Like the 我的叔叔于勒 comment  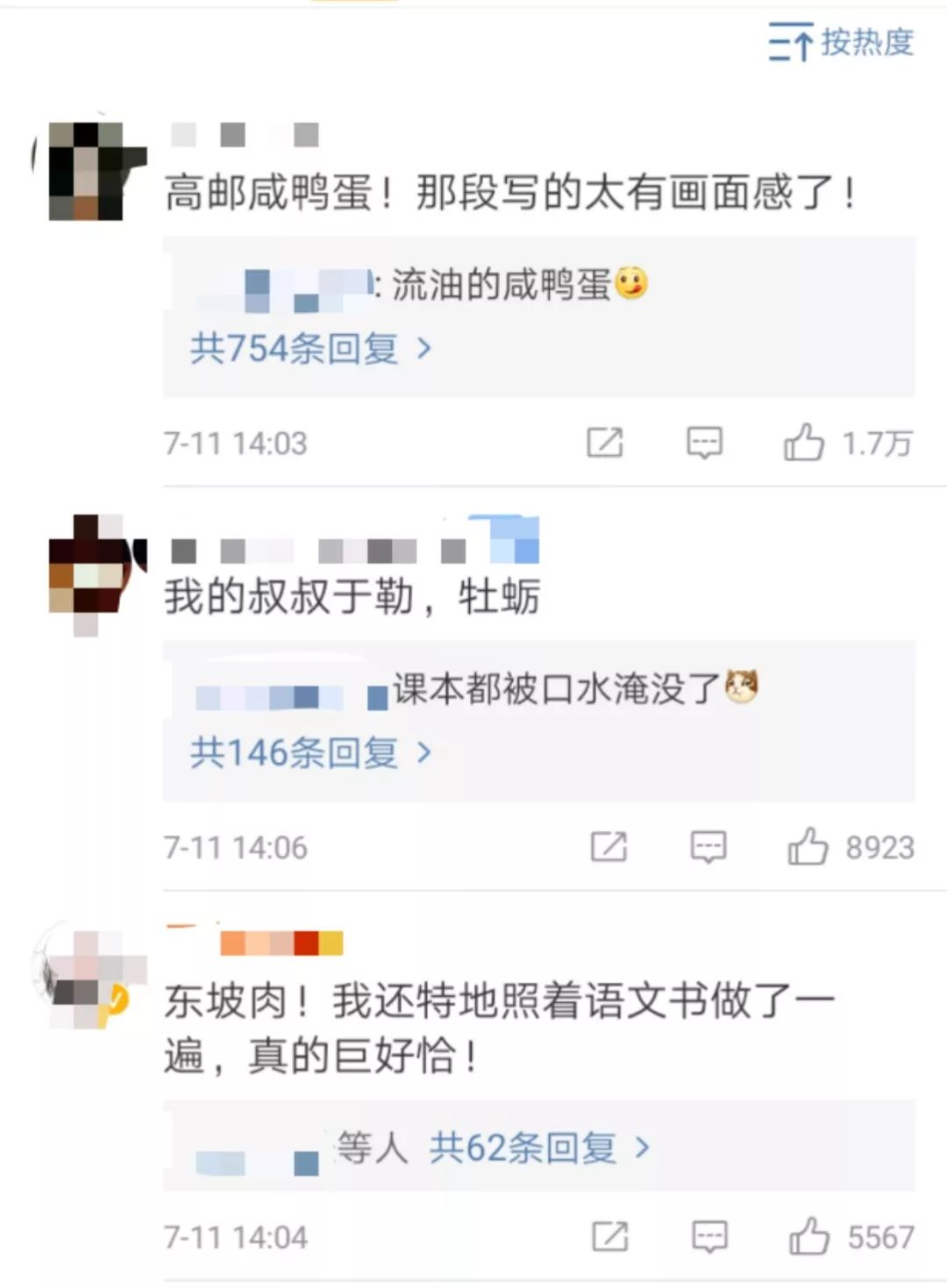coord(808,847)
